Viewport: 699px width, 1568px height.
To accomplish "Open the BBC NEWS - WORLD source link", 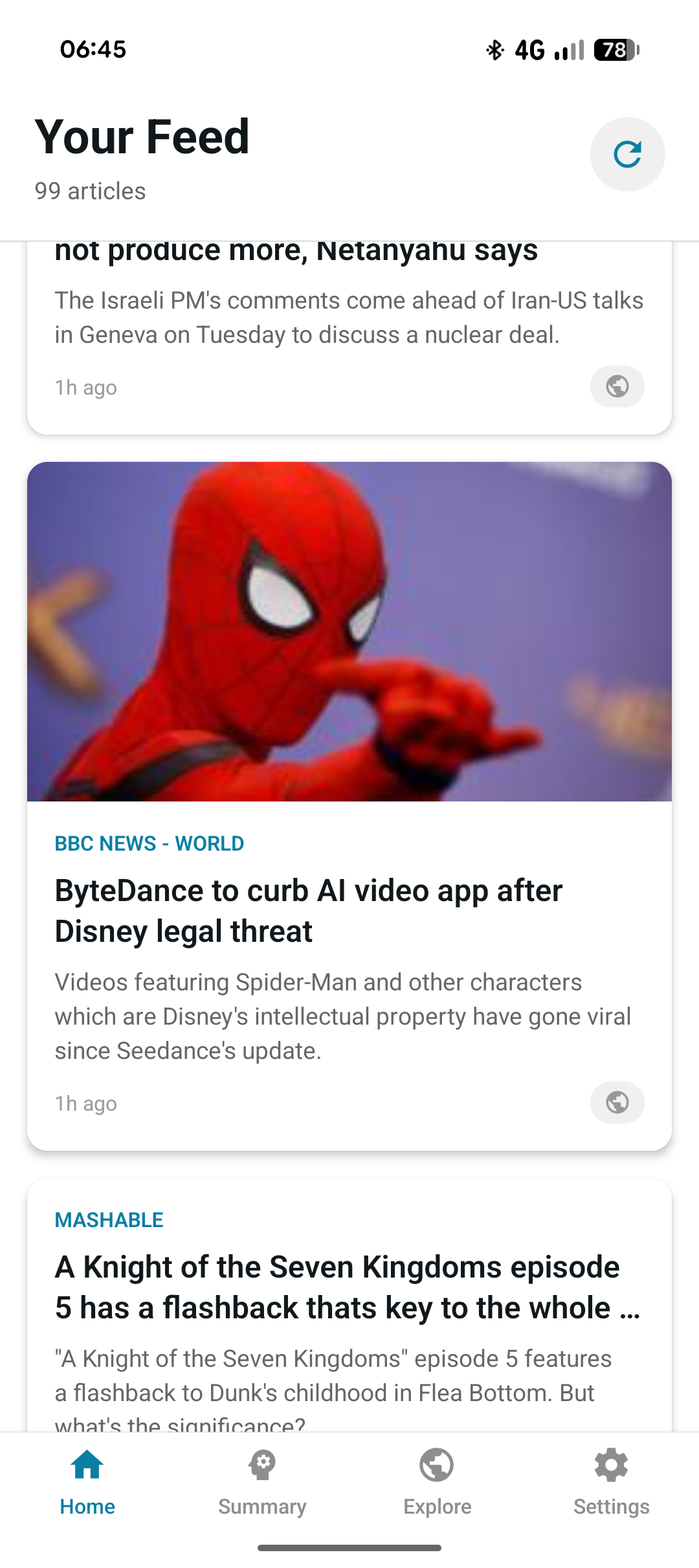I will 149,843.
